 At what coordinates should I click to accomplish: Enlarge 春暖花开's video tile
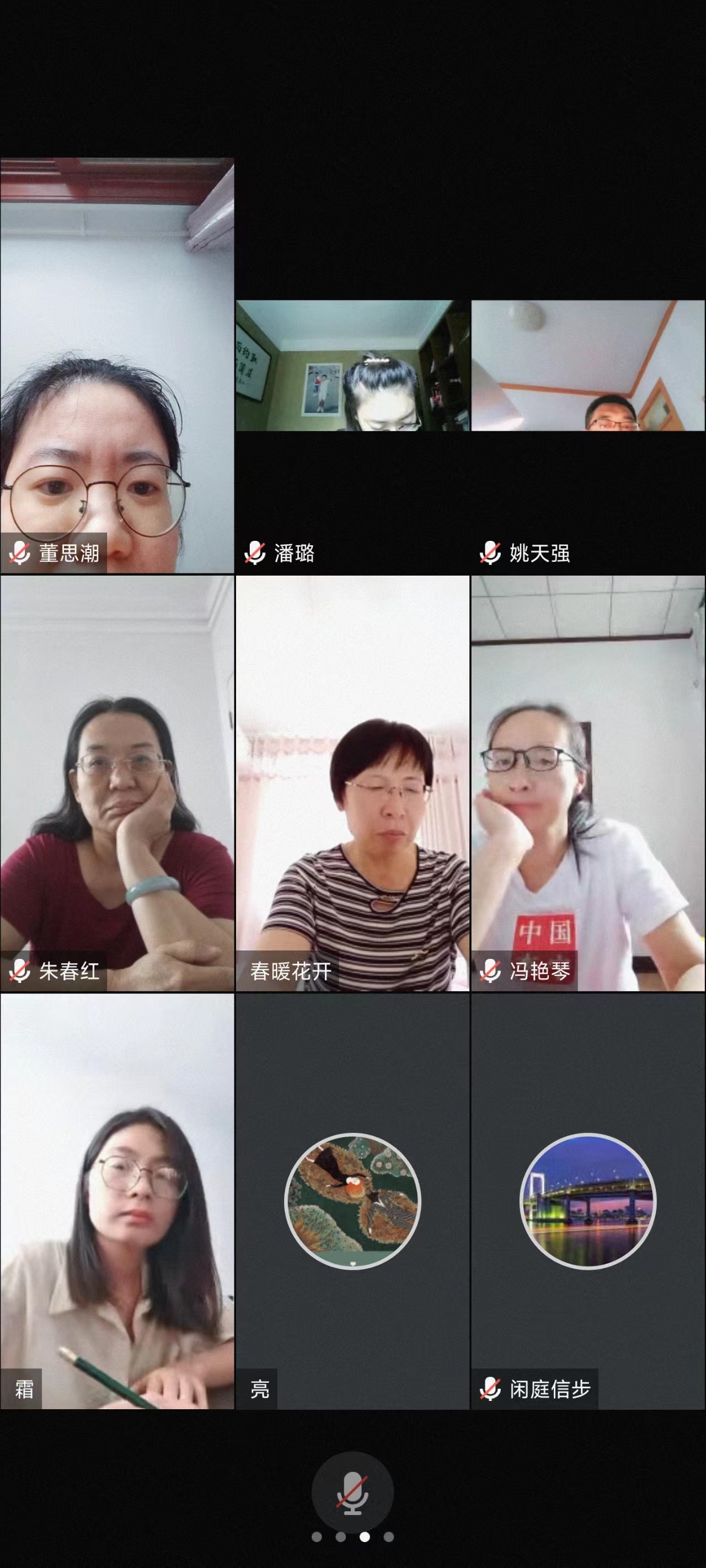point(352,783)
